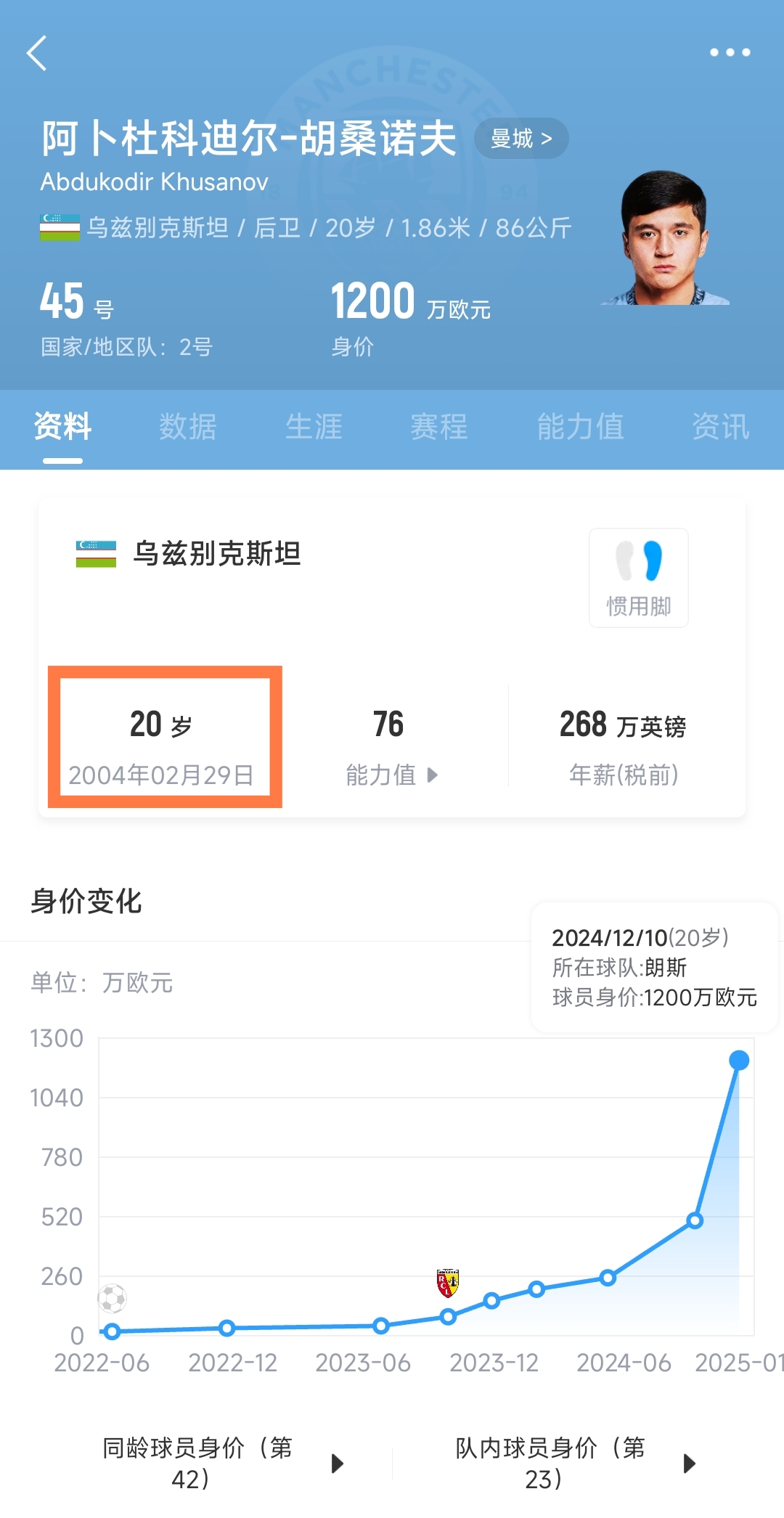This screenshot has height=1518, width=784.
Task: Switch to the 数据 tab
Action: [x=187, y=427]
